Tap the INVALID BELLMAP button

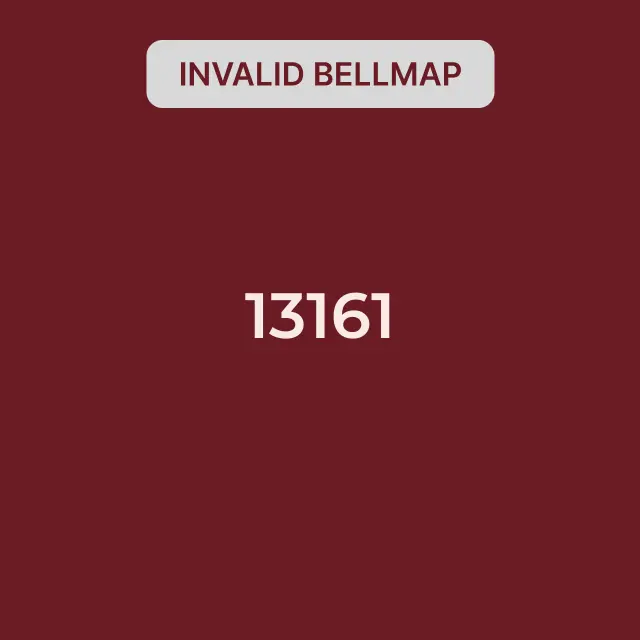(x=320, y=74)
